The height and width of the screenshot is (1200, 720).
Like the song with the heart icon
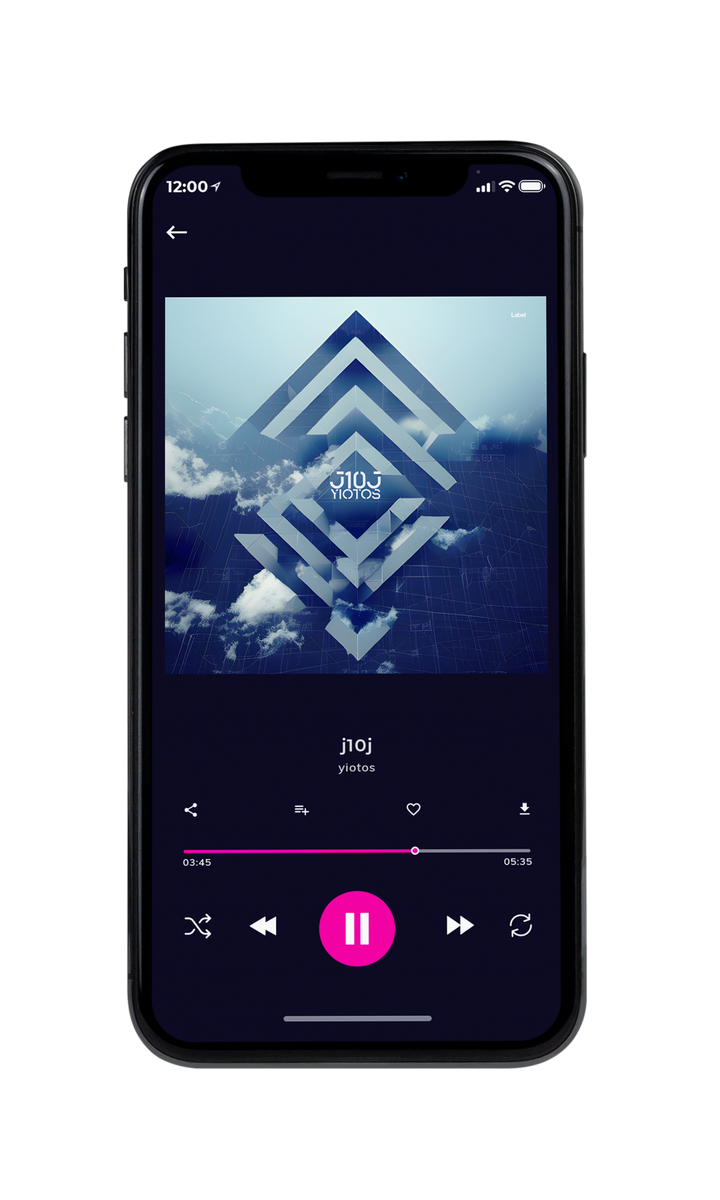point(413,810)
